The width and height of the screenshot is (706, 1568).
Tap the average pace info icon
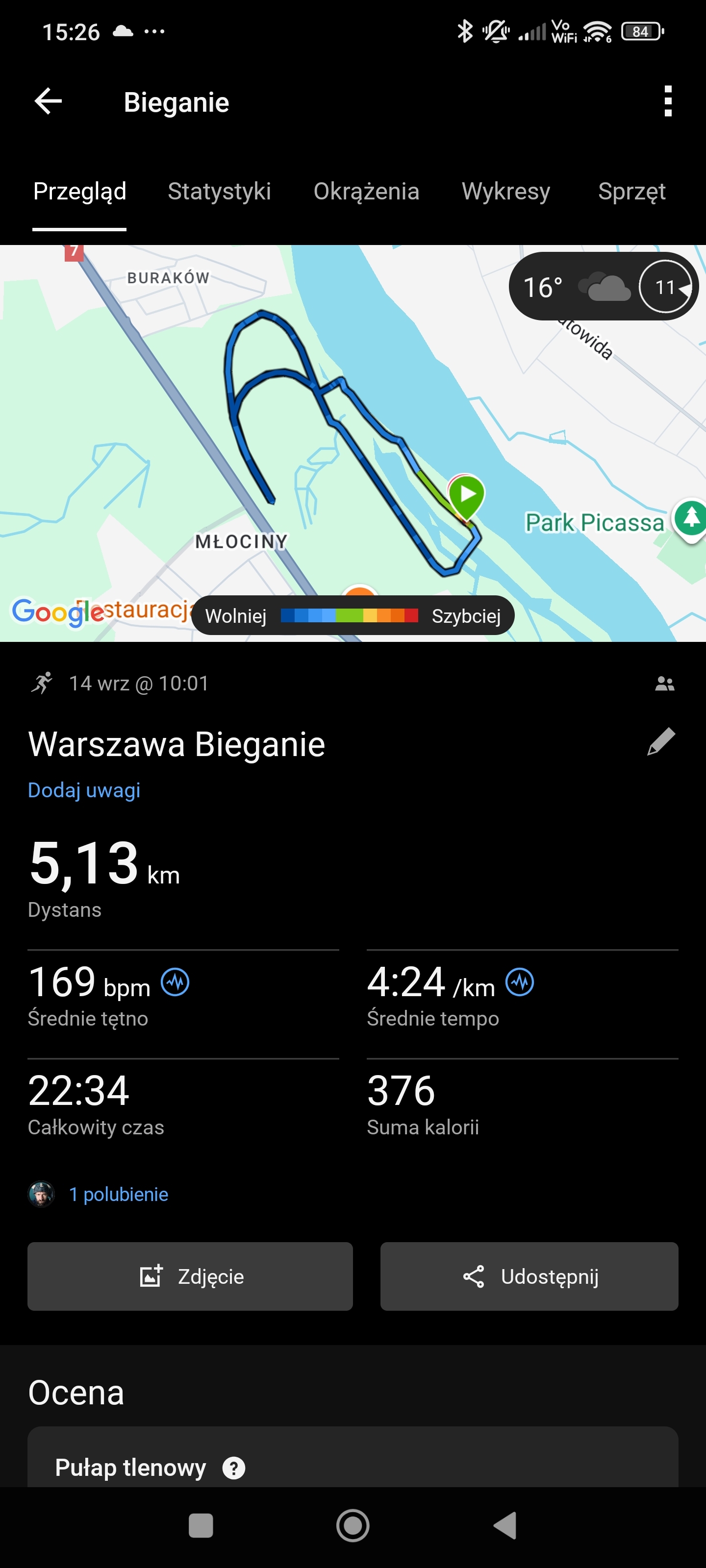click(520, 982)
